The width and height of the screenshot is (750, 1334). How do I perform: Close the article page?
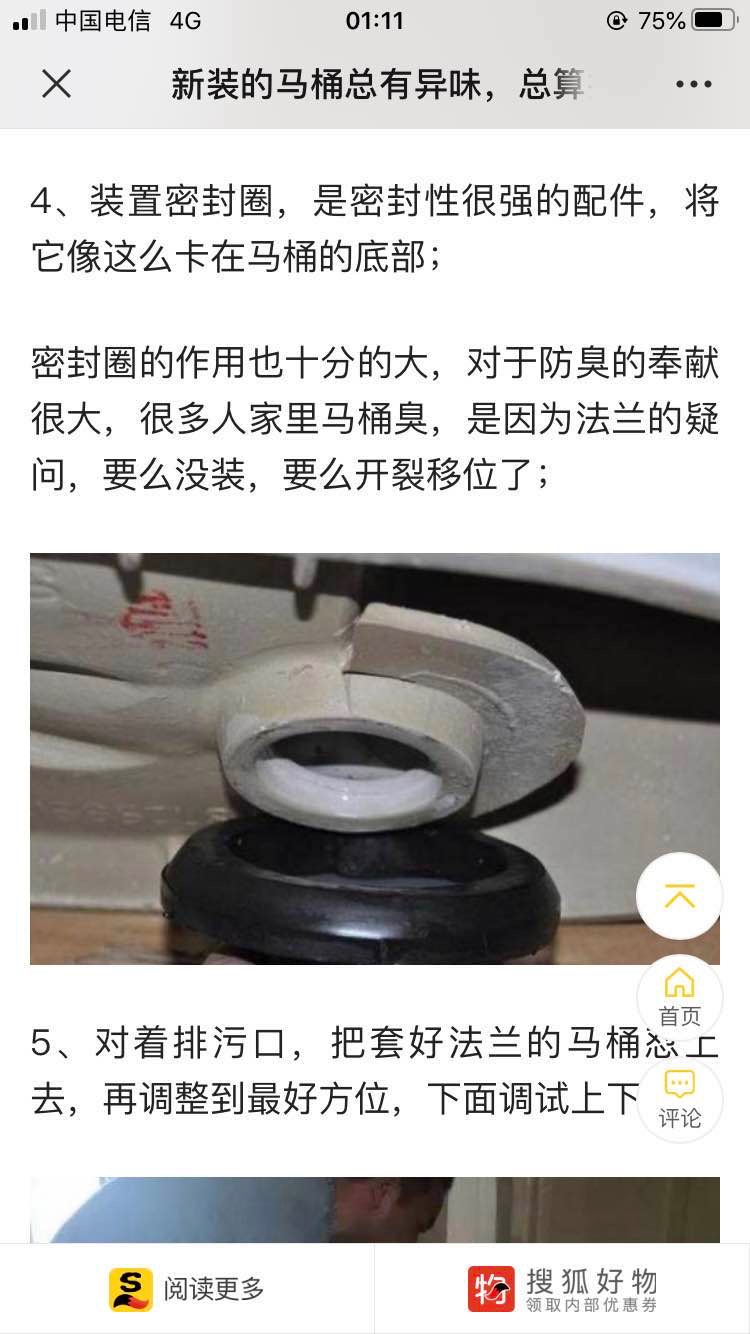56,84
